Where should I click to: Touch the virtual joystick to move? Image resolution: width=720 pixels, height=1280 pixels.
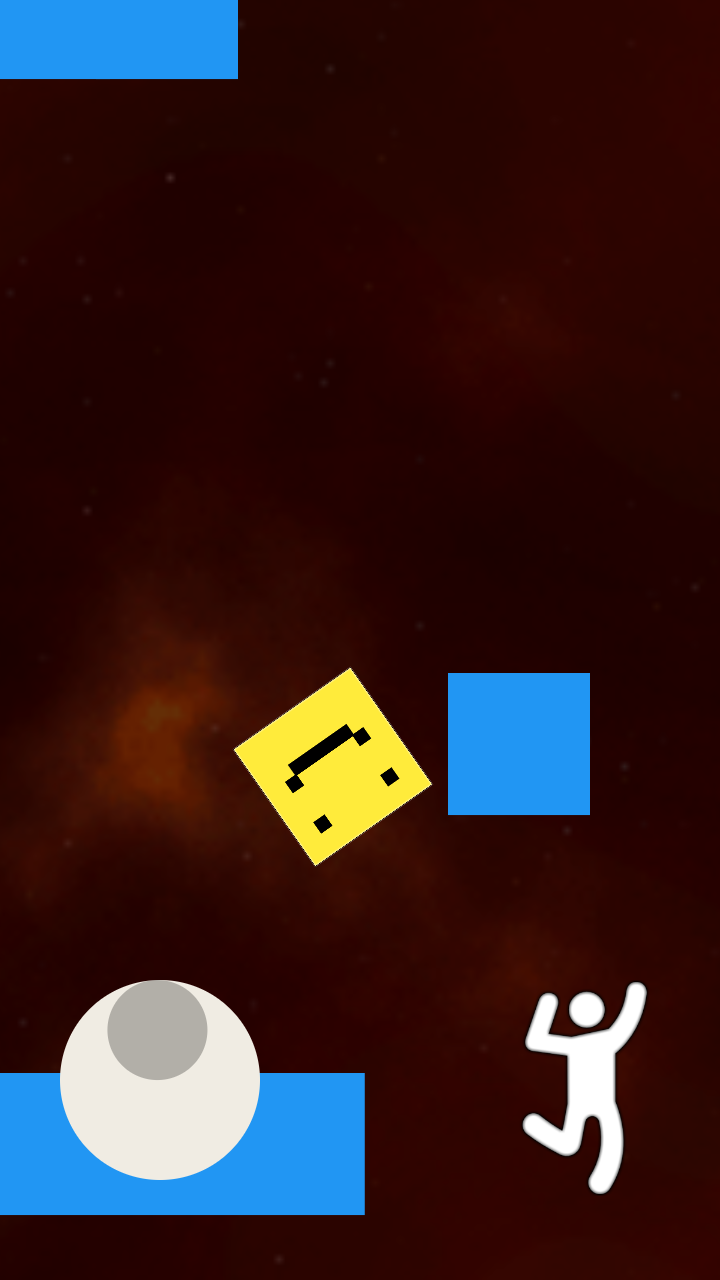pos(160,1078)
